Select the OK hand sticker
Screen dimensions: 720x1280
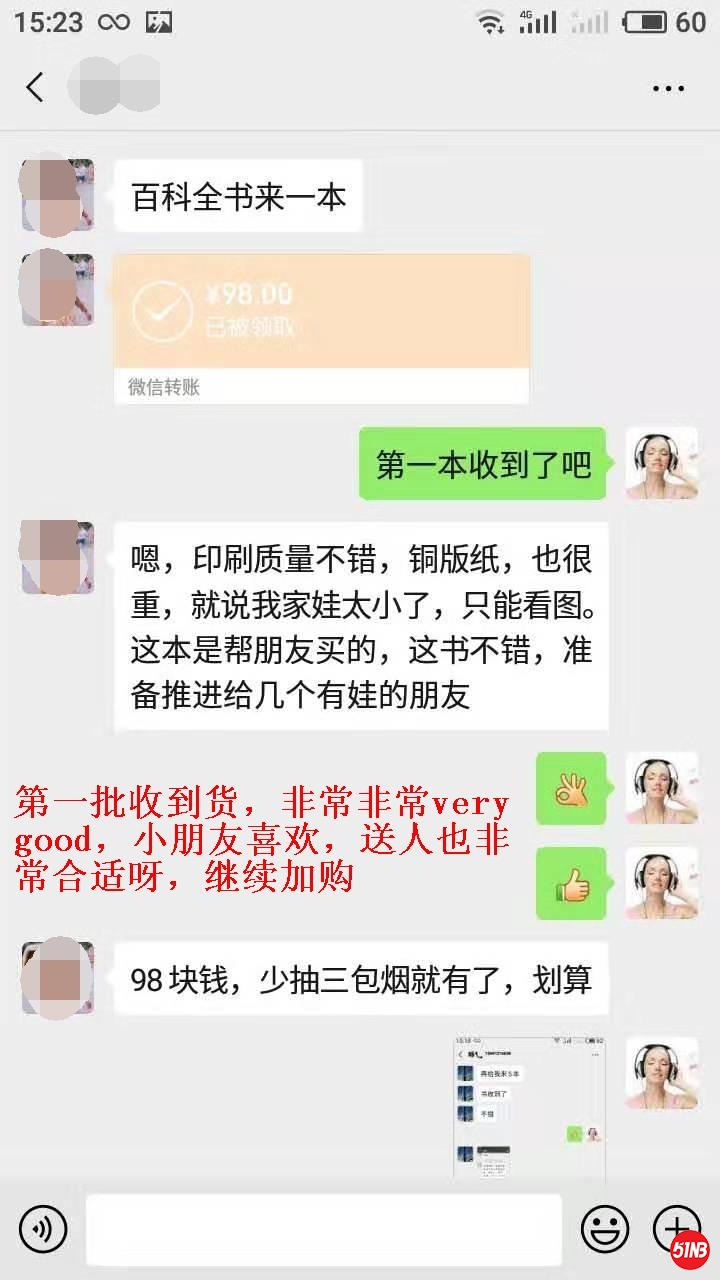tap(571, 788)
